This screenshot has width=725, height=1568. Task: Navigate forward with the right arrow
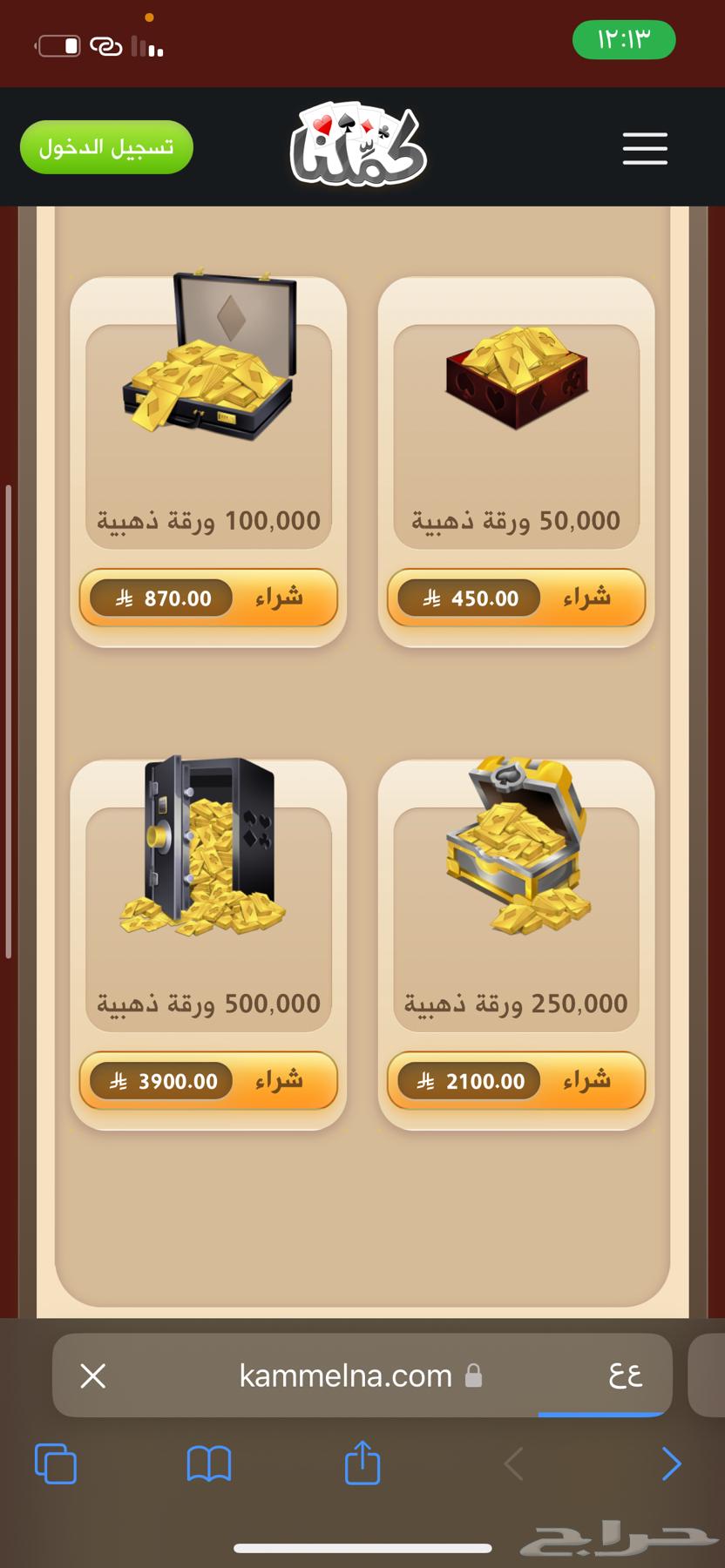(x=669, y=1464)
